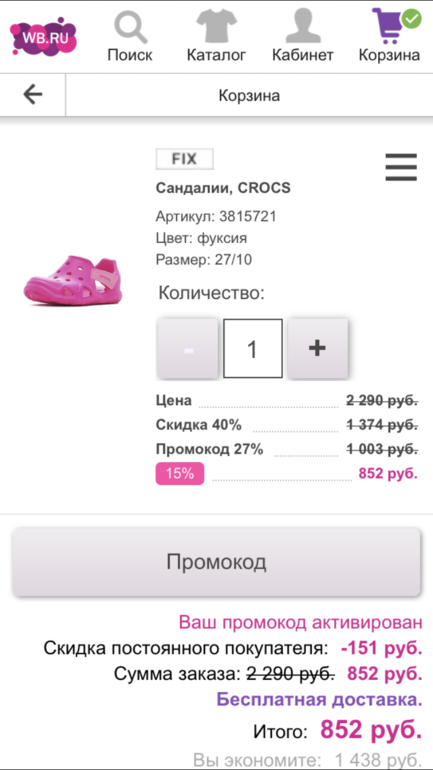
Task: Go back with the arrow
Action: pyautogui.click(x=33, y=95)
